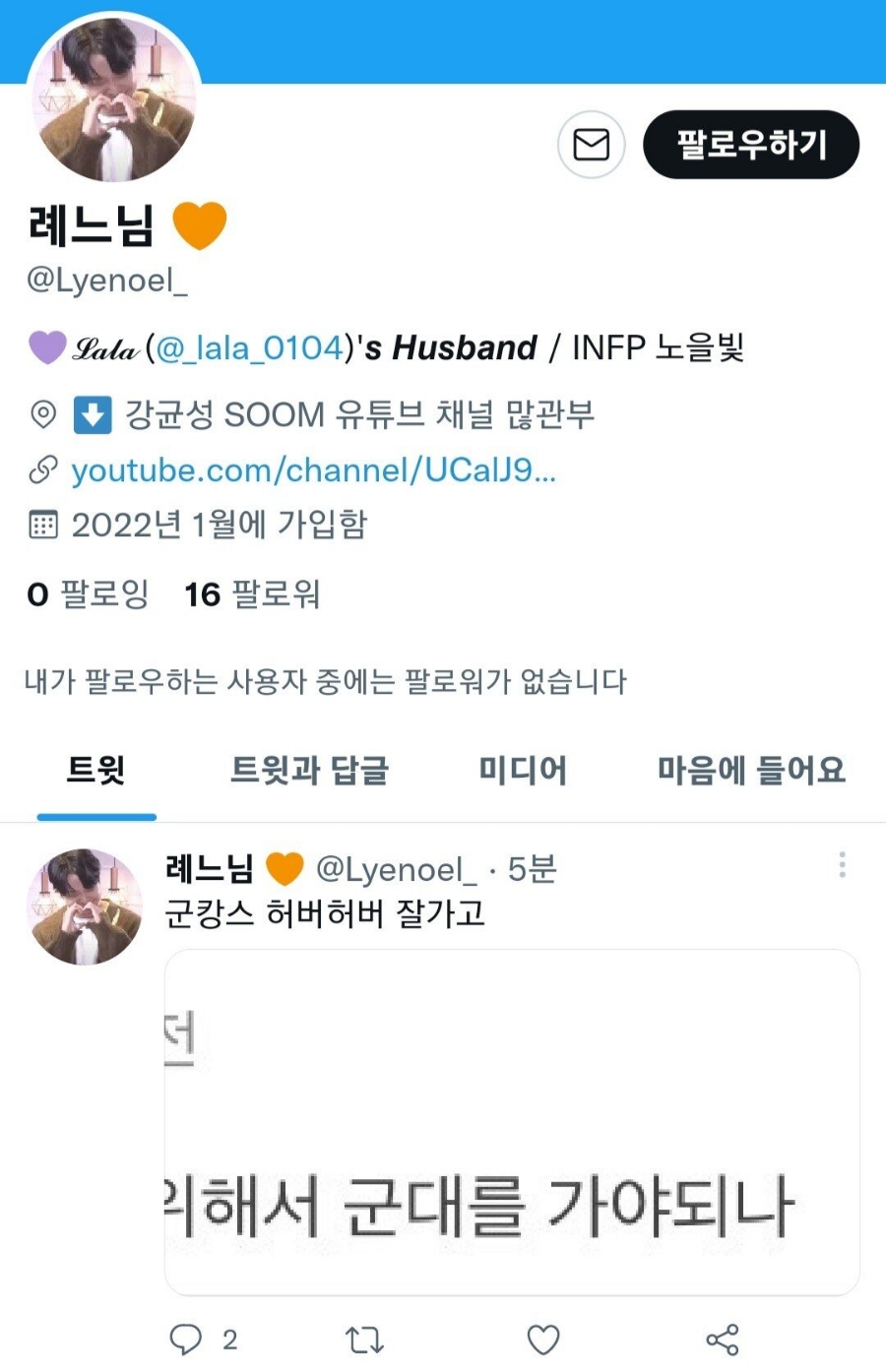The image size is (886, 1372).
Task: Click the location pin icon in the bio
Action: click(41, 416)
